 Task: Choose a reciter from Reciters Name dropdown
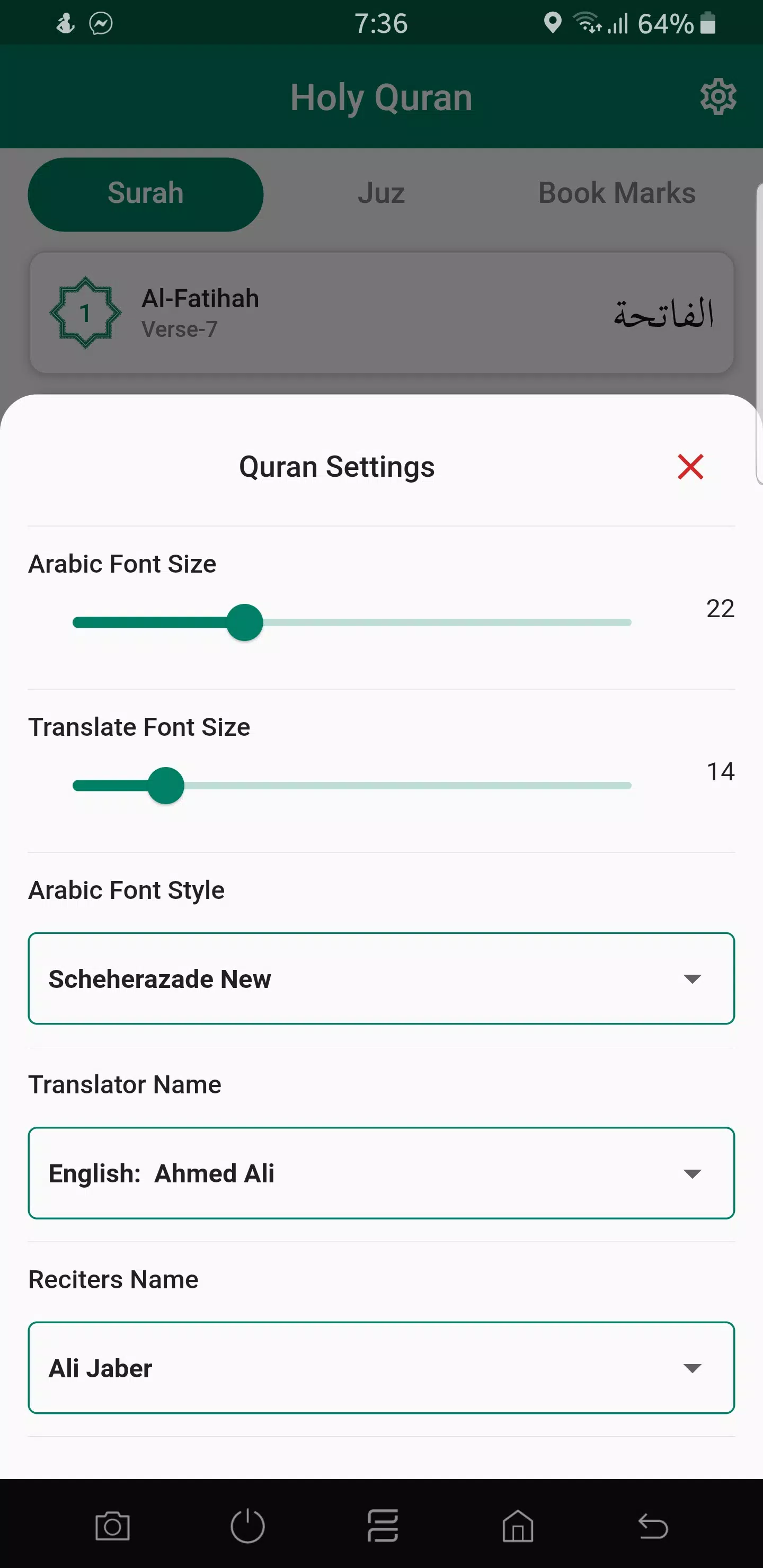tap(381, 1368)
